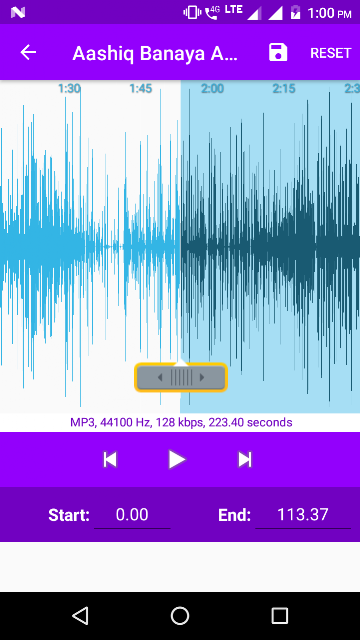
Task: Skip to the selection end
Action: click(245, 460)
